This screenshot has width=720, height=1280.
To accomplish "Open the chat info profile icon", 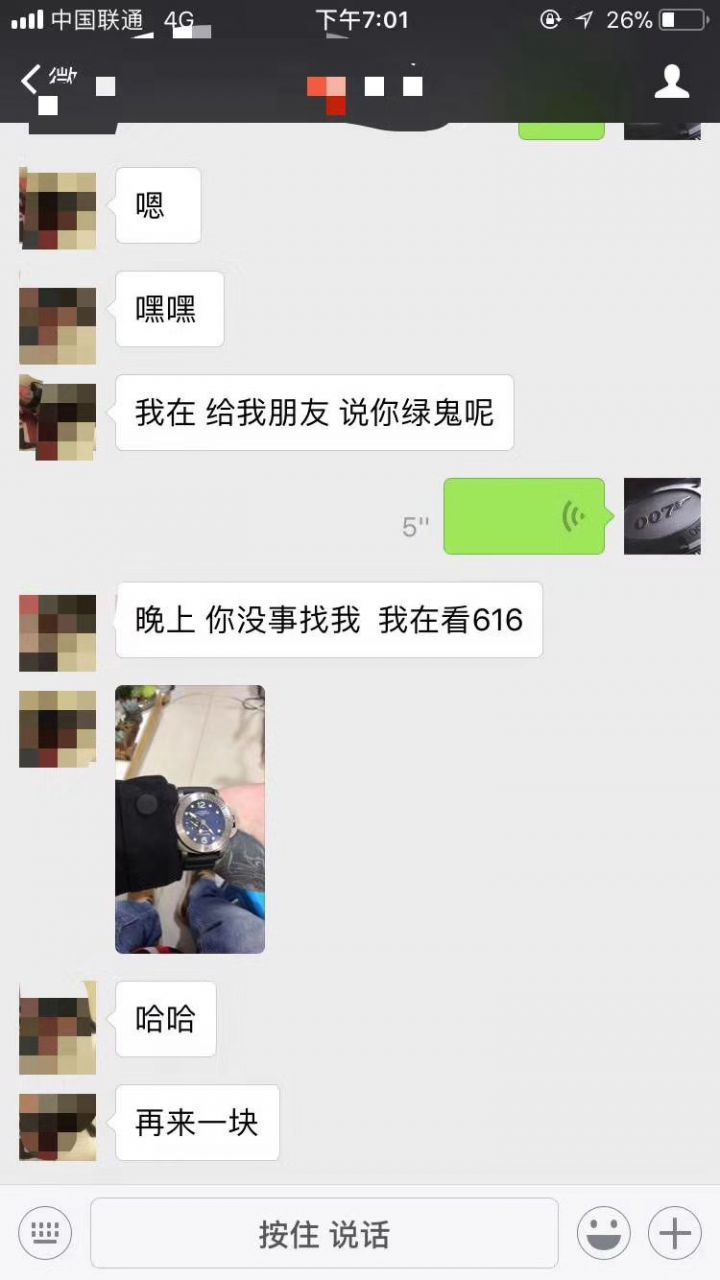I will 672,82.
